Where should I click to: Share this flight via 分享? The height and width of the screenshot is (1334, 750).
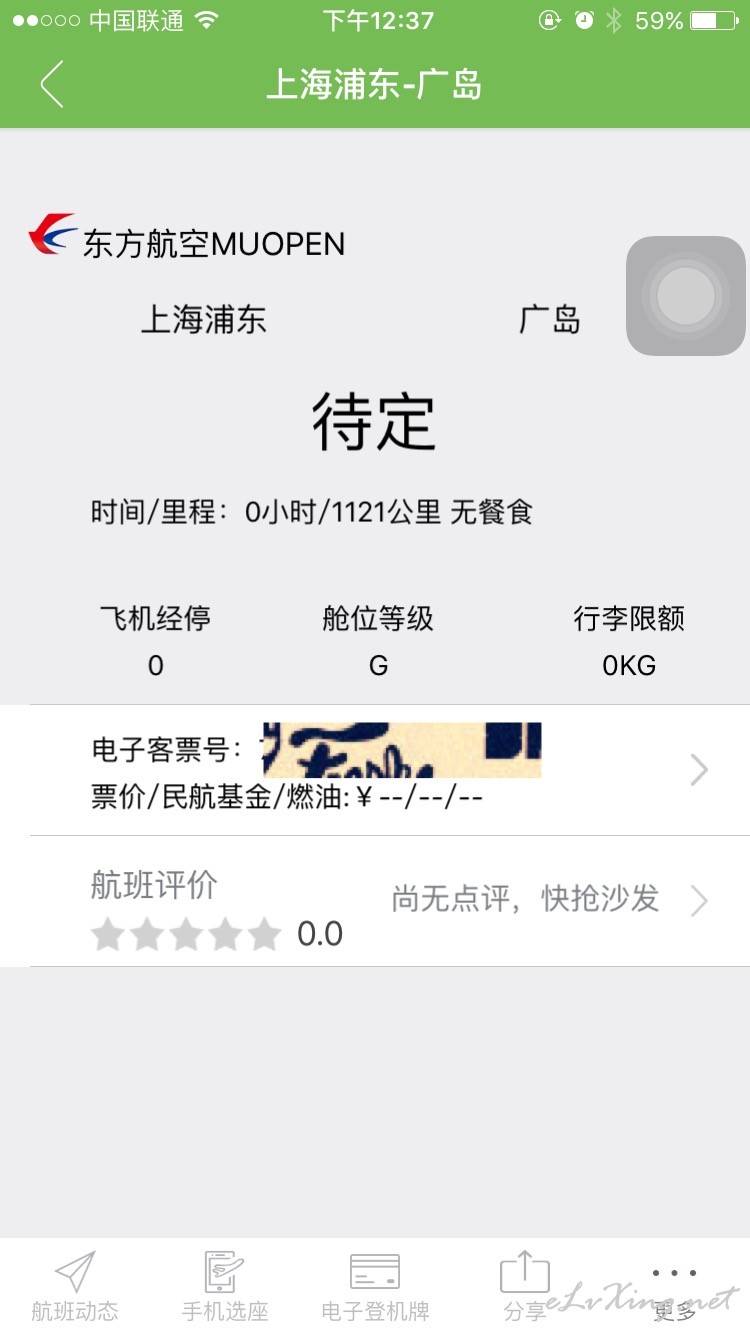point(525,1286)
